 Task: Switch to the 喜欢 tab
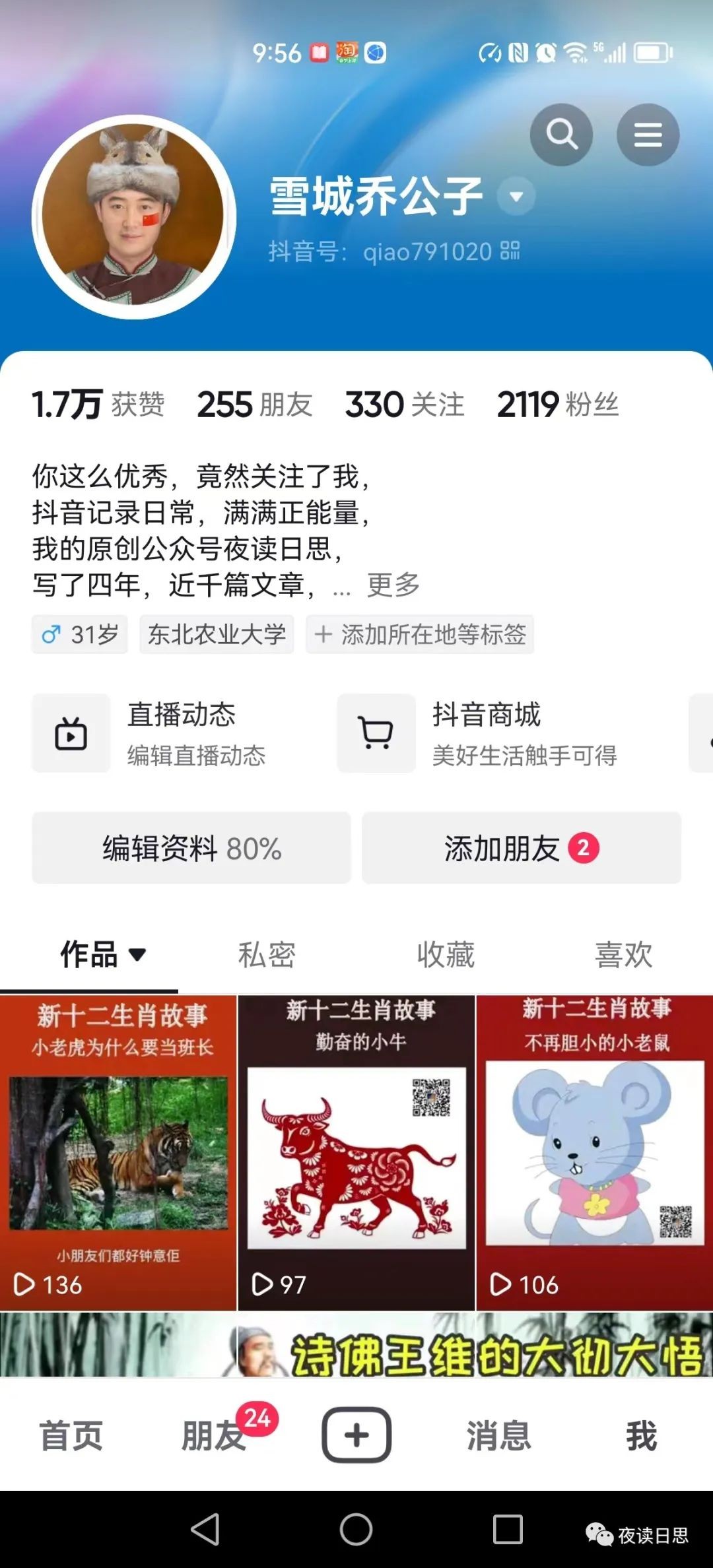[x=624, y=955]
